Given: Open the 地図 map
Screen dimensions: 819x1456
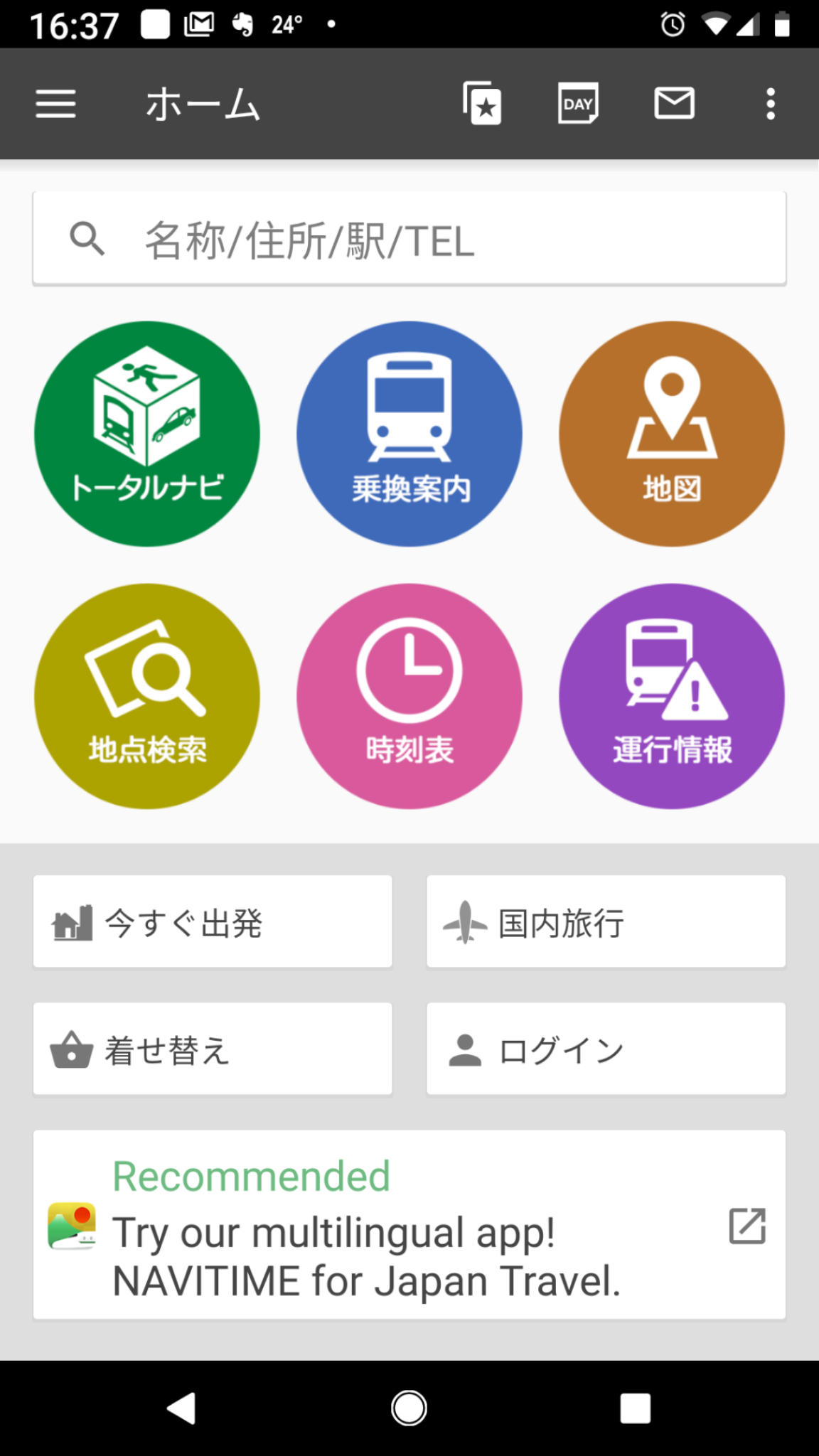Looking at the screenshot, I should (672, 434).
